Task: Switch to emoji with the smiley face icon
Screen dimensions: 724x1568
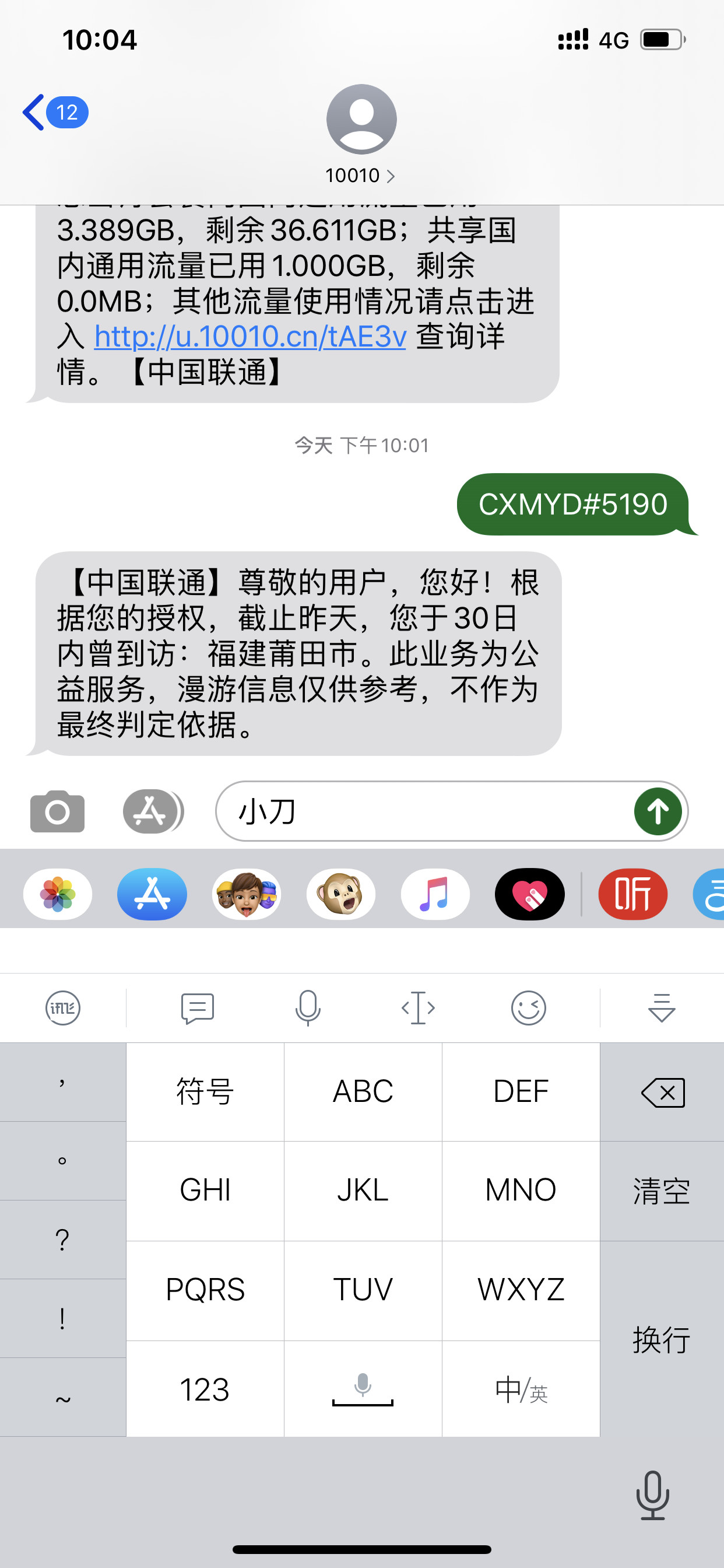Action: [528, 1007]
